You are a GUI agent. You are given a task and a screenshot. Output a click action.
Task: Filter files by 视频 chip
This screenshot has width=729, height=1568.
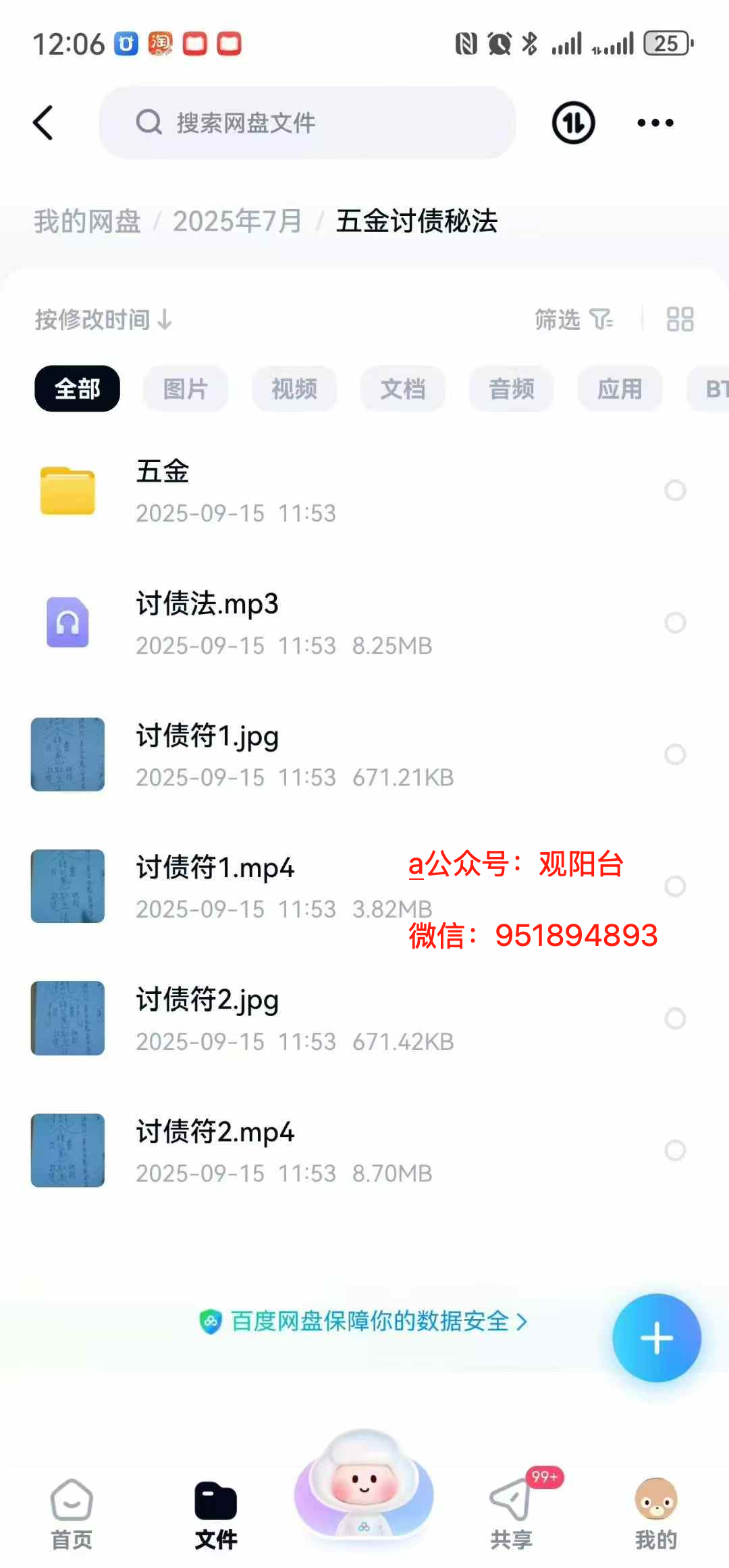294,389
